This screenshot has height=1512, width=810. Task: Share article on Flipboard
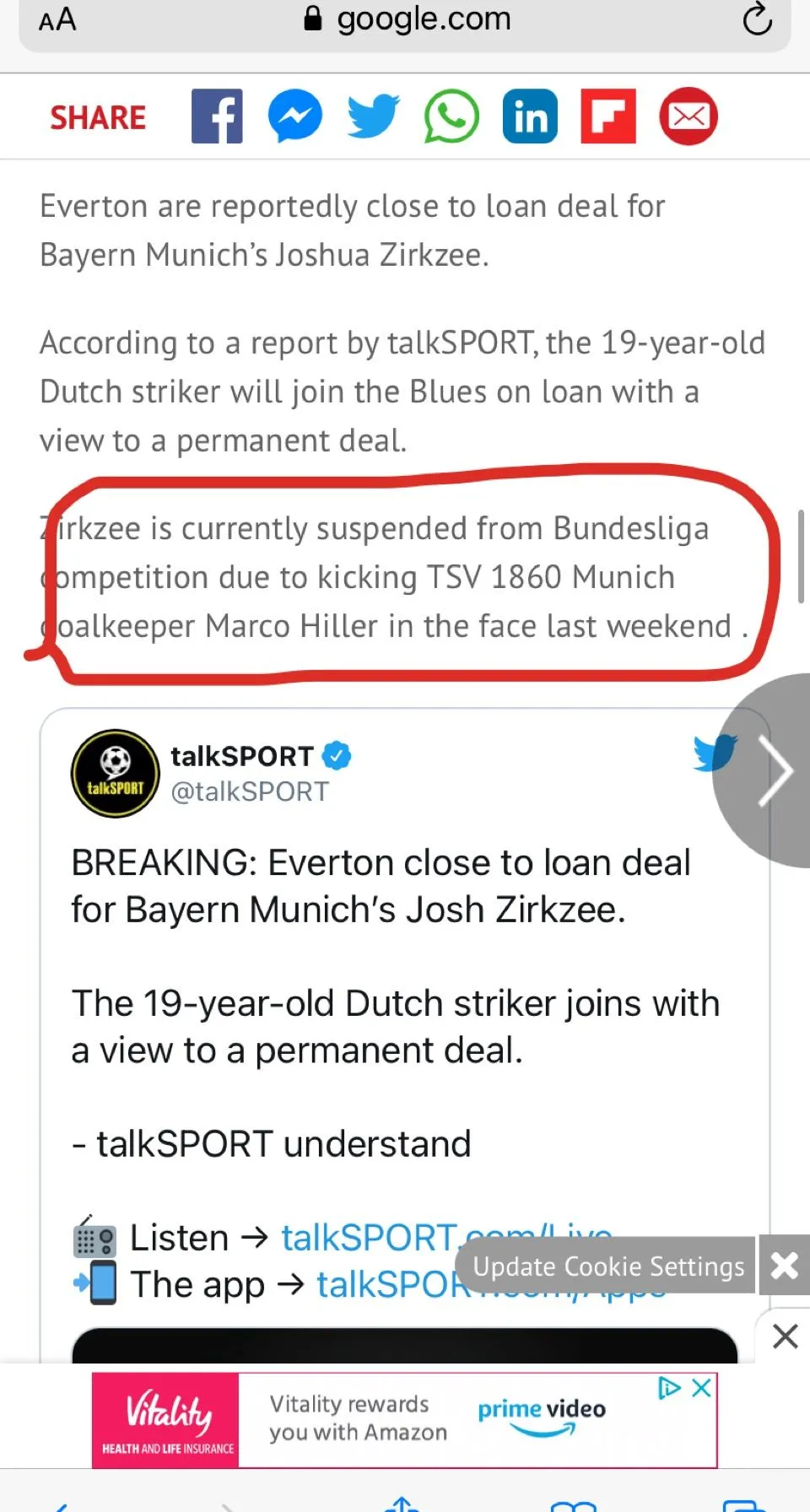(x=608, y=116)
